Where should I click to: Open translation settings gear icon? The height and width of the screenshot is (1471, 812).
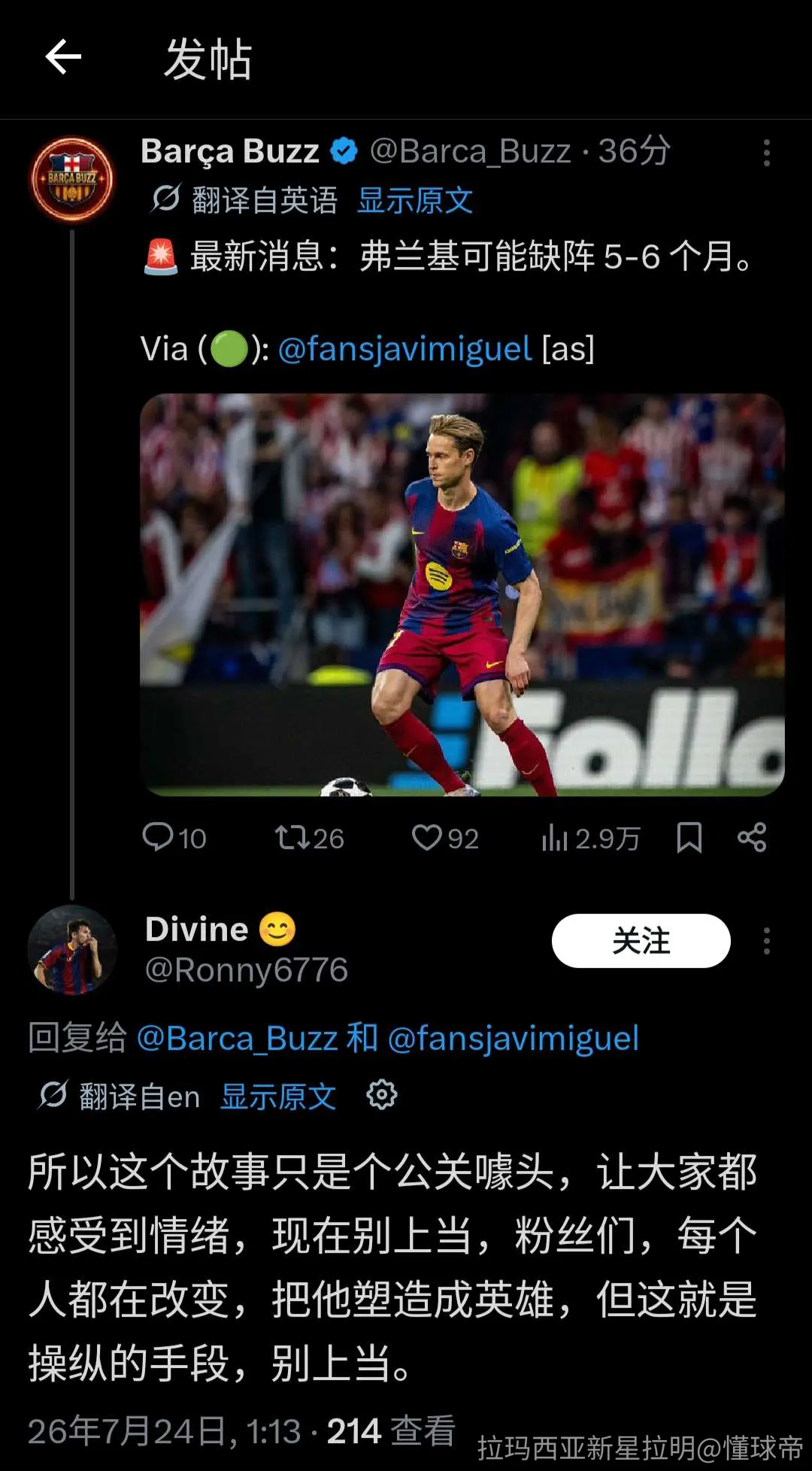click(x=382, y=1095)
